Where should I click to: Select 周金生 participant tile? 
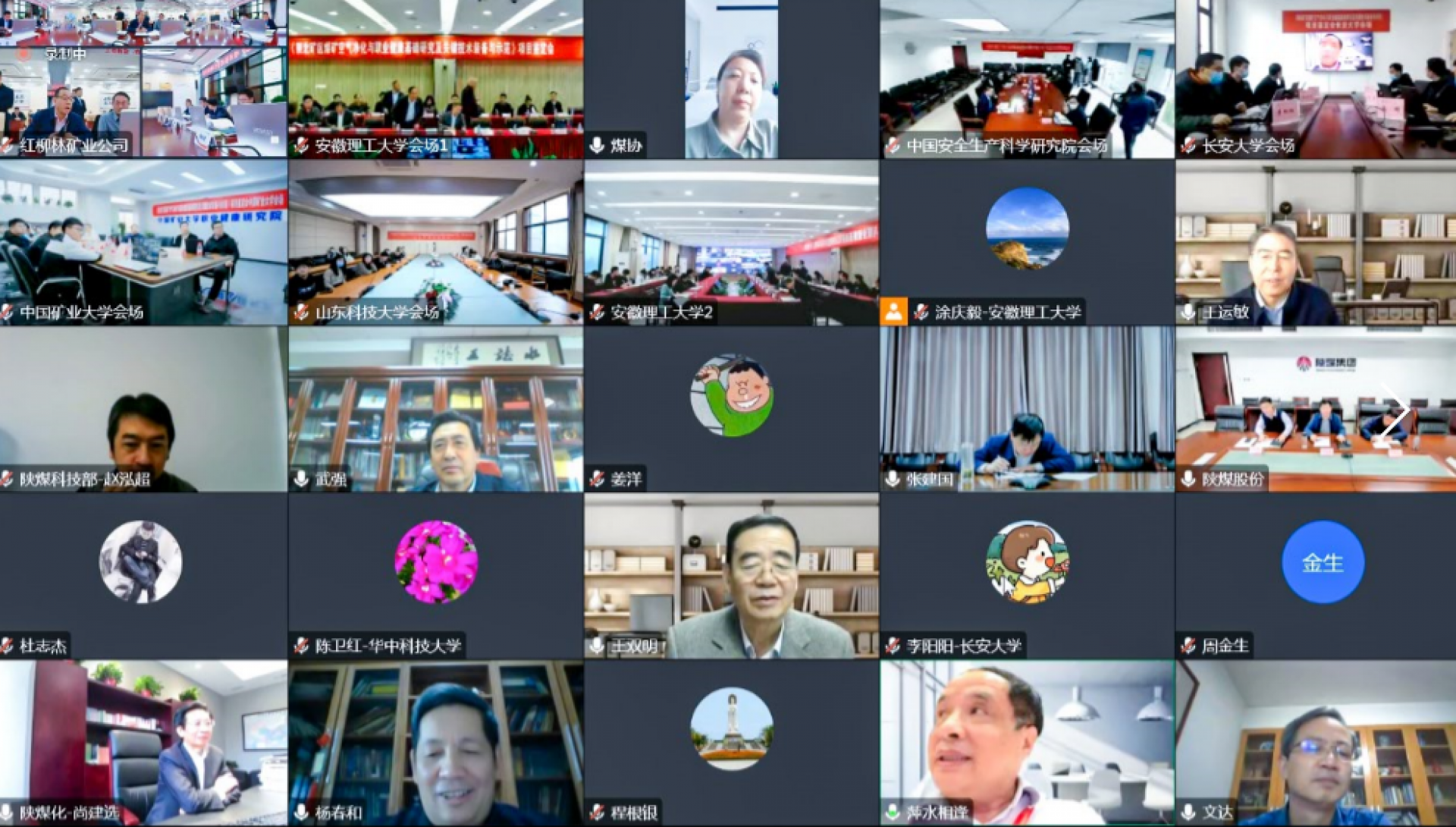(1316, 577)
